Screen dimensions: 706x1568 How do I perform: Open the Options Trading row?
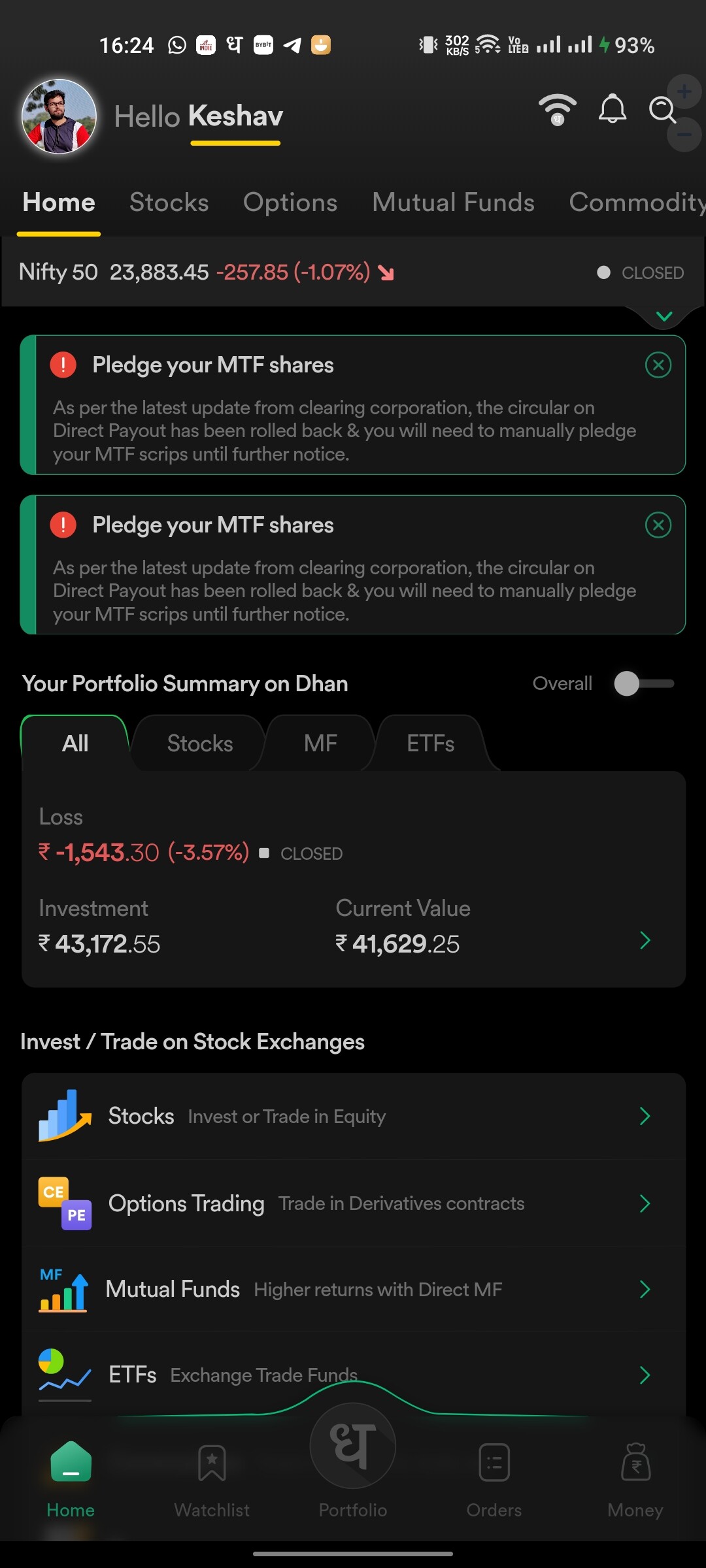pyautogui.click(x=353, y=1203)
